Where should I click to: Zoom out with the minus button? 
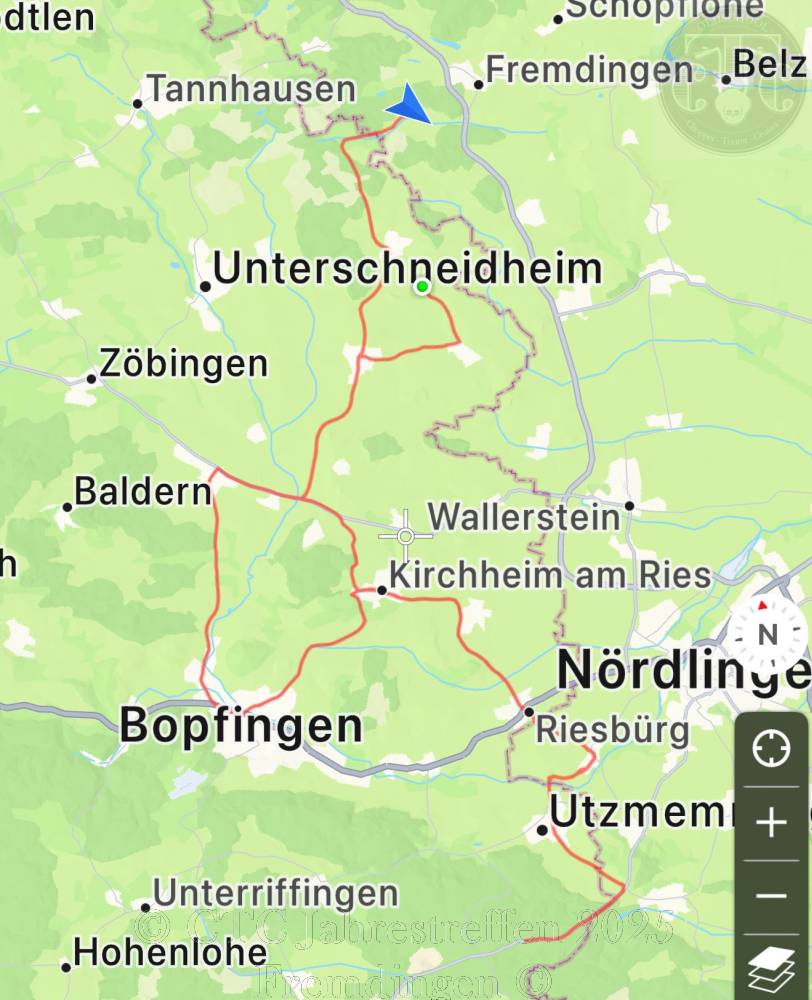[771, 897]
